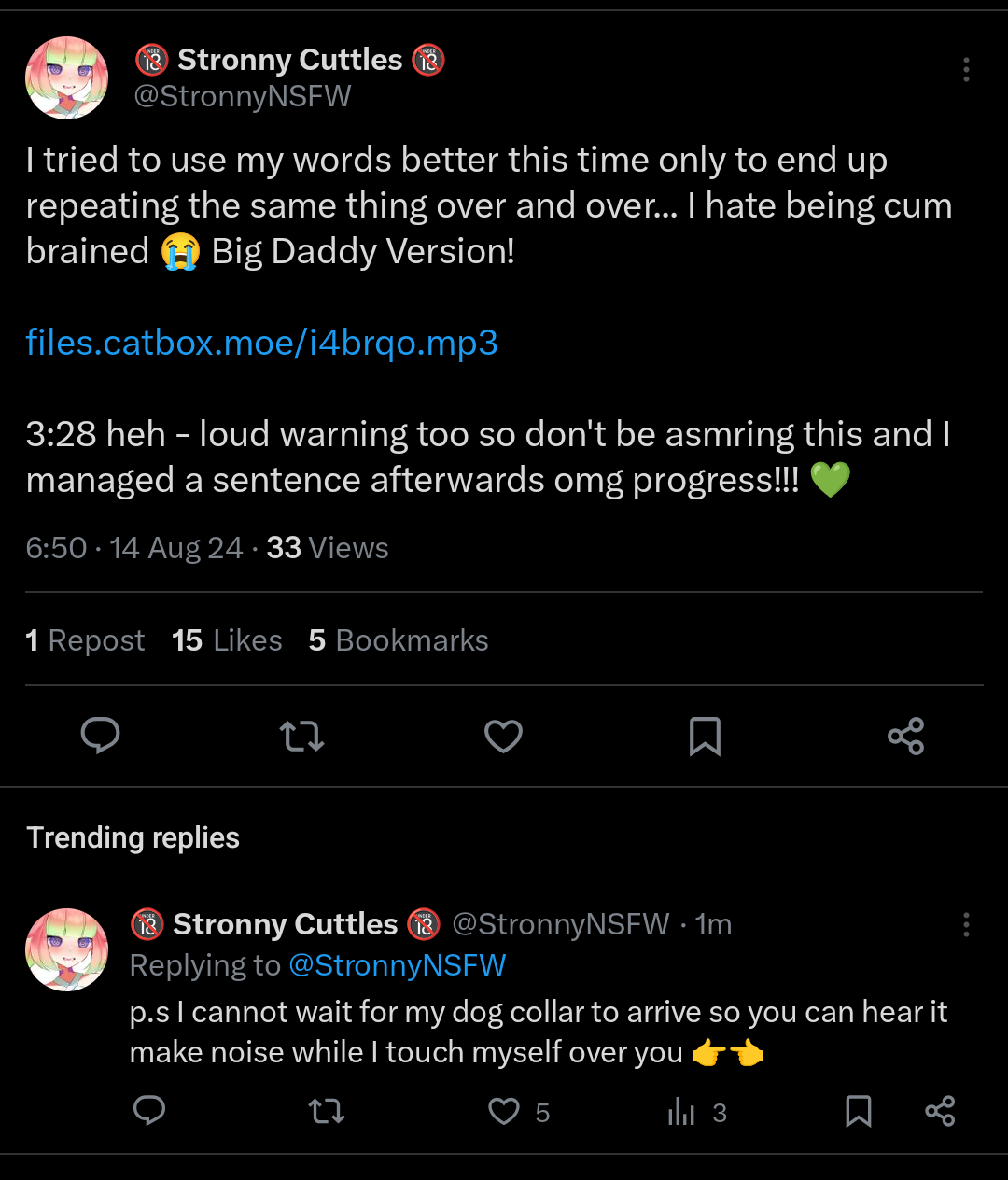Screen dimensions: 1008x1180
Task: Open the files.catbox.moe mp3 link
Action: coord(261,343)
